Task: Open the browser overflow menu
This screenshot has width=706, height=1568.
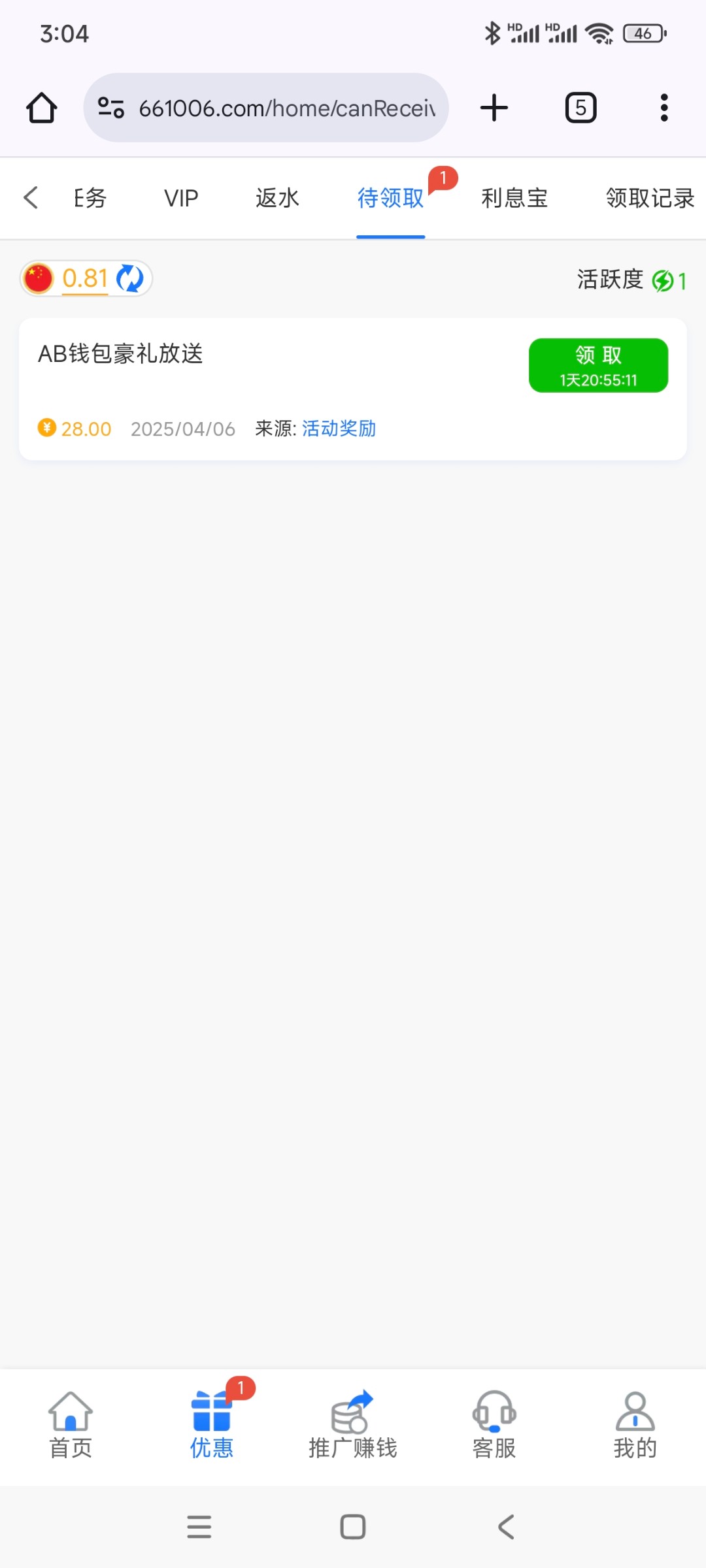Action: (x=664, y=108)
